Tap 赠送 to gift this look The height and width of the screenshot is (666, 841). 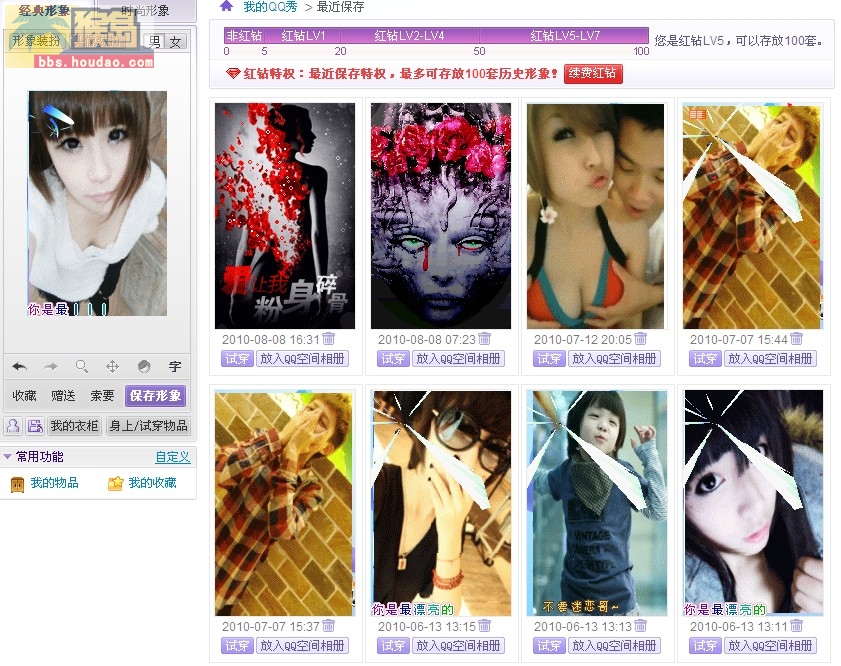click(x=64, y=396)
